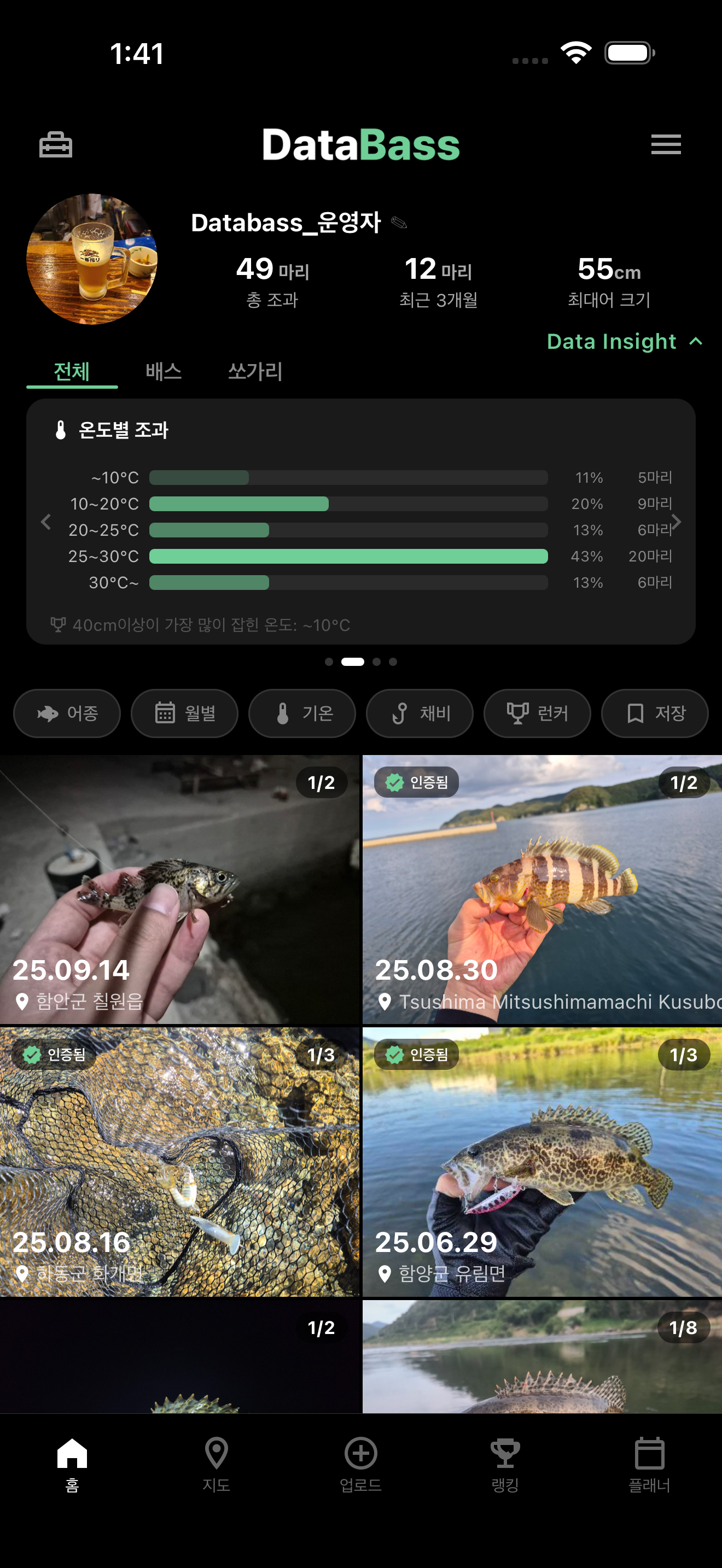Open the 업로드 tab
This screenshot has width=722, height=1568.
click(361, 1465)
